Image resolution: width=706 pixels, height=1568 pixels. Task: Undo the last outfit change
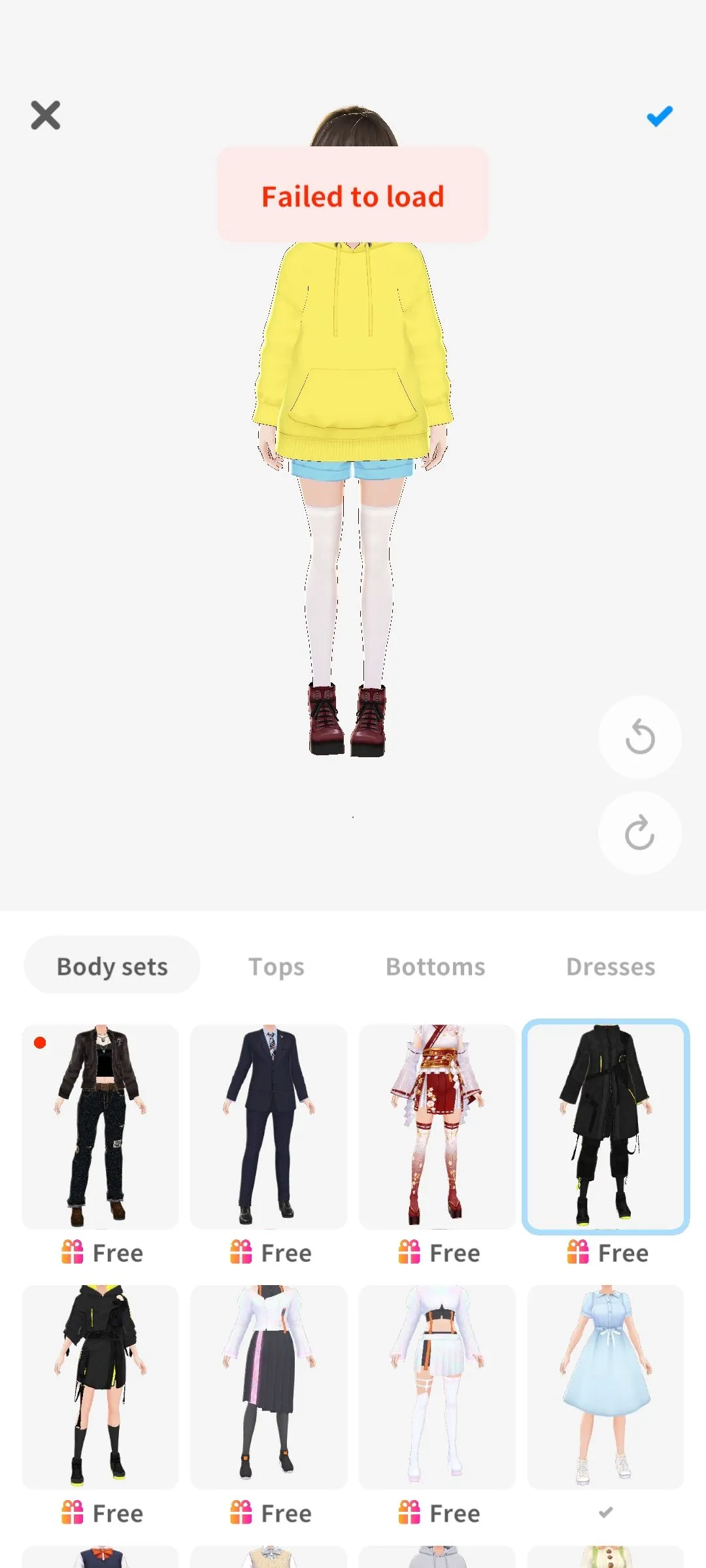[x=639, y=737]
